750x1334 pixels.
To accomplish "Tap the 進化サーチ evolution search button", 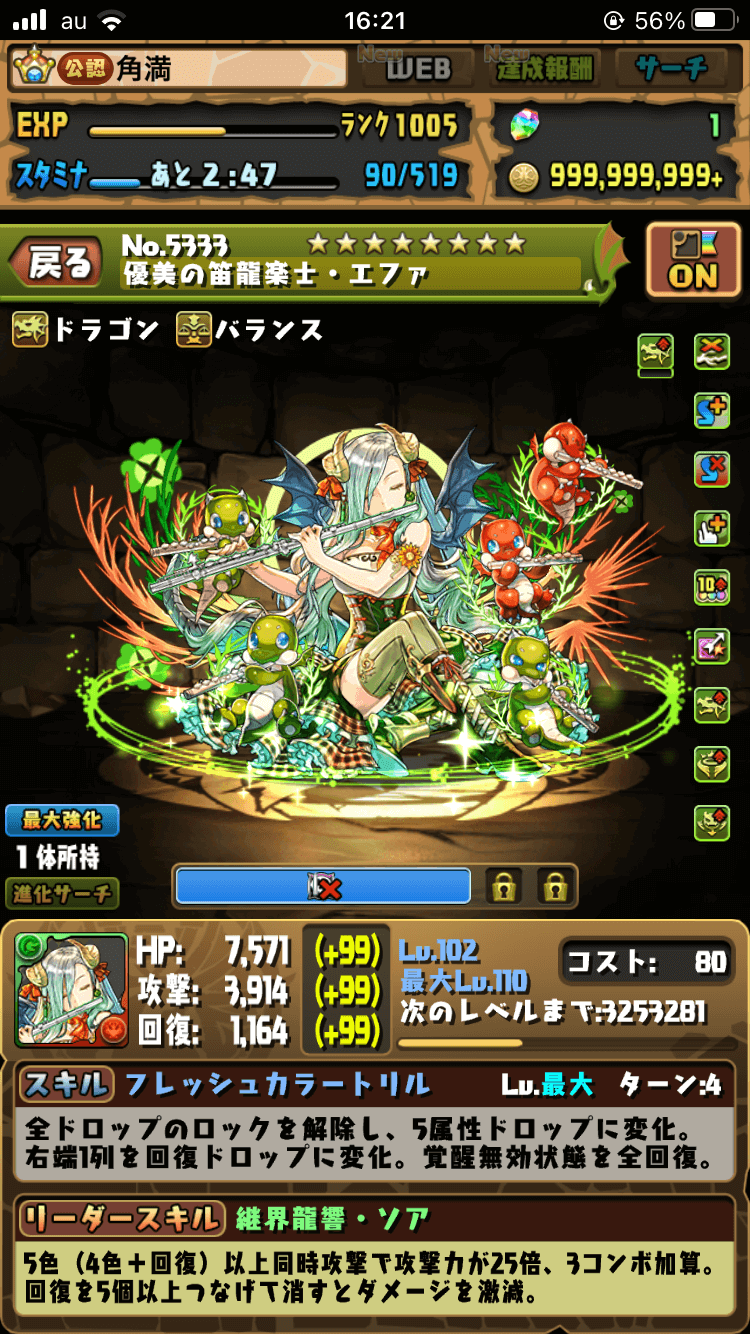I will coord(62,893).
